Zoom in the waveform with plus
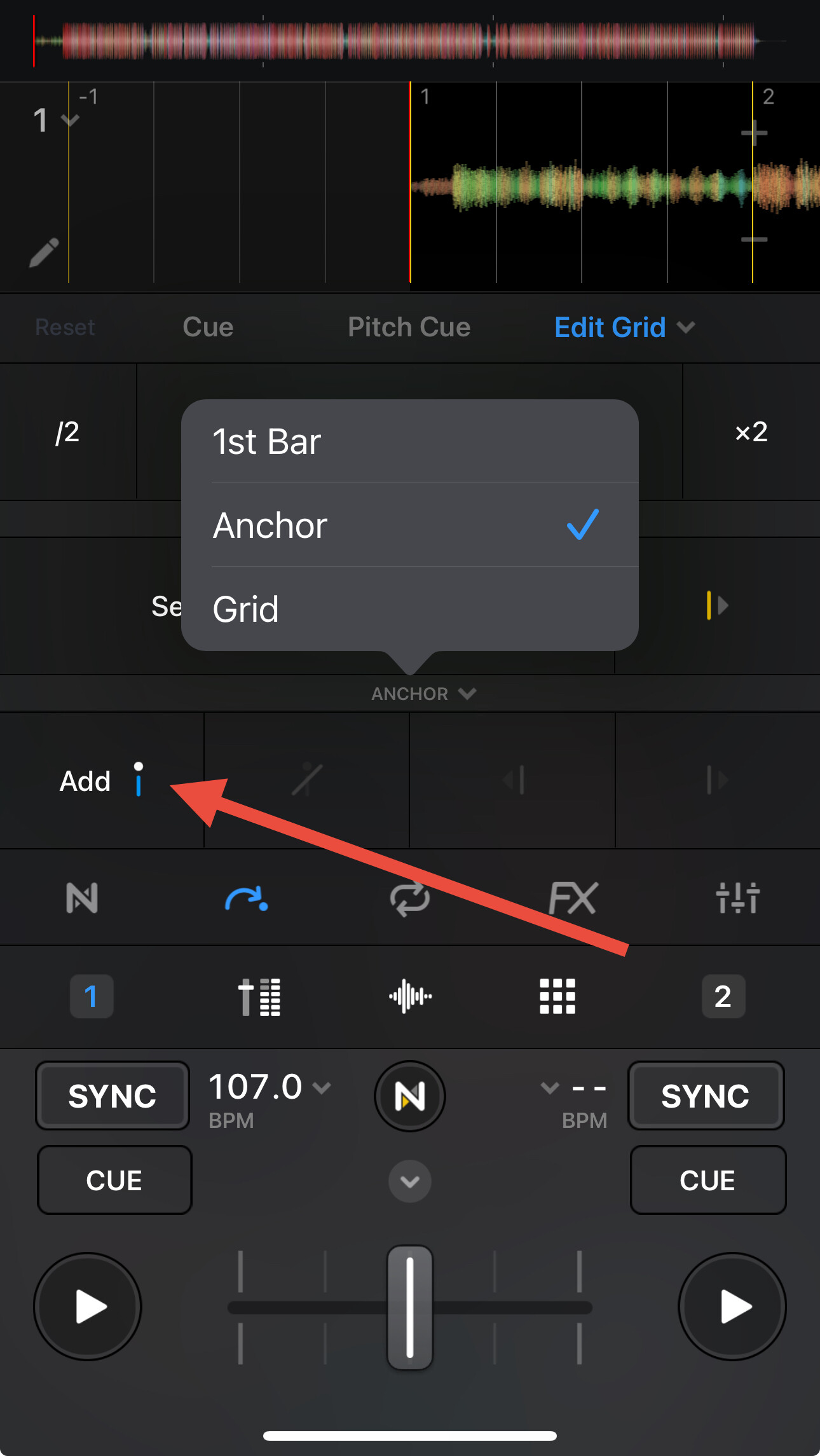 pos(754,134)
